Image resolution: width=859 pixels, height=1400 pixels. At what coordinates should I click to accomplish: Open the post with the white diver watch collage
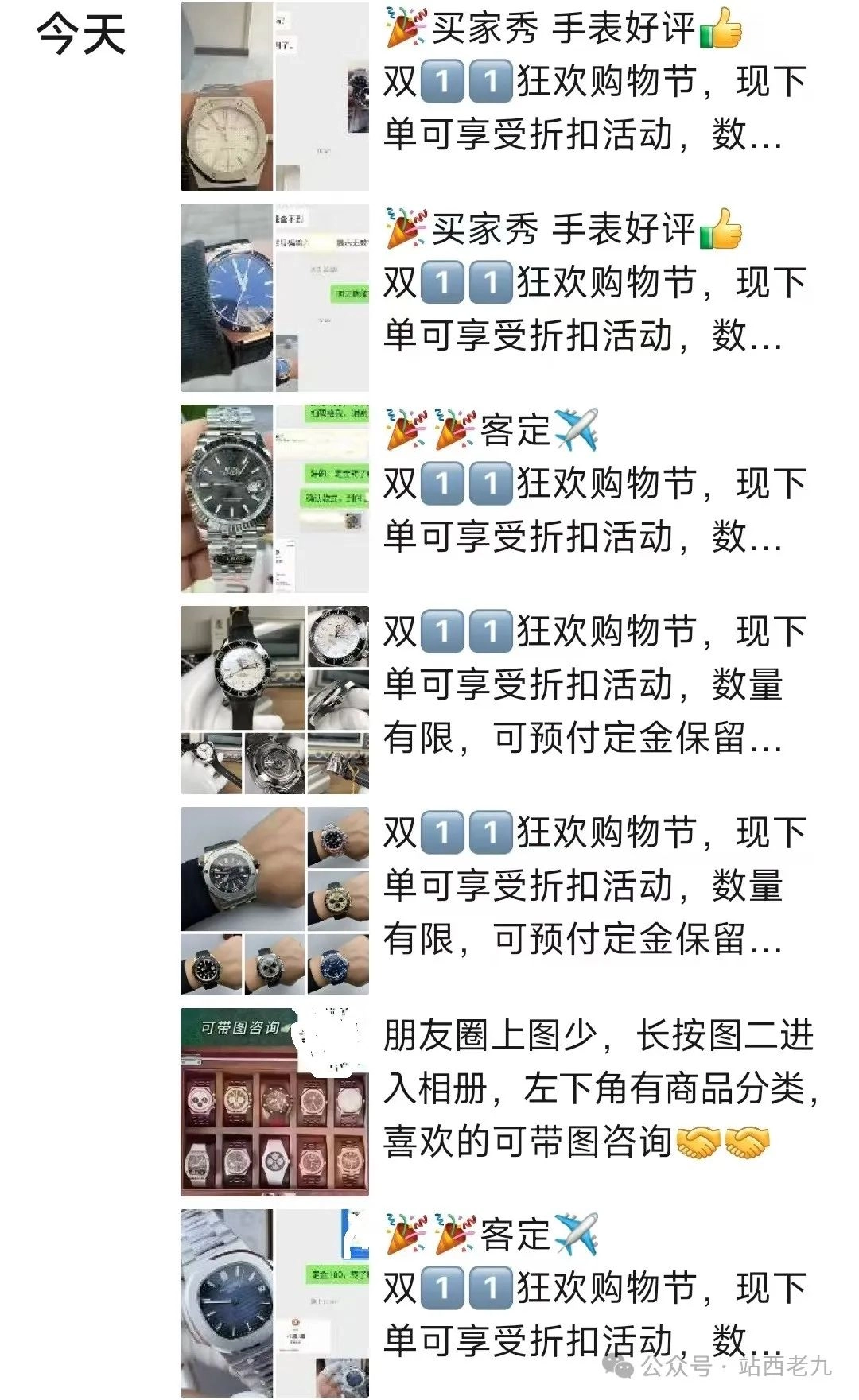(274, 700)
